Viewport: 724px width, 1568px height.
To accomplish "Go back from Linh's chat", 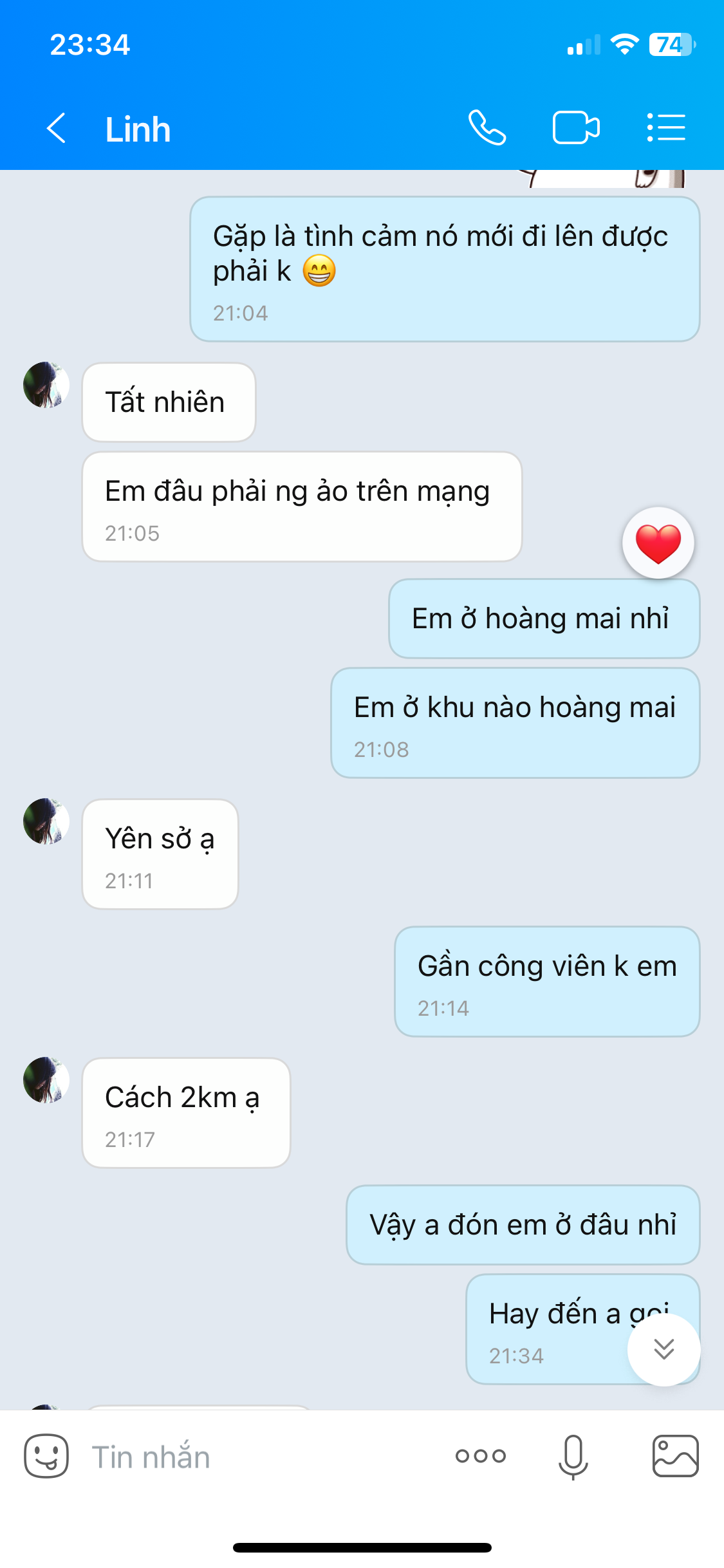I will coord(57,128).
